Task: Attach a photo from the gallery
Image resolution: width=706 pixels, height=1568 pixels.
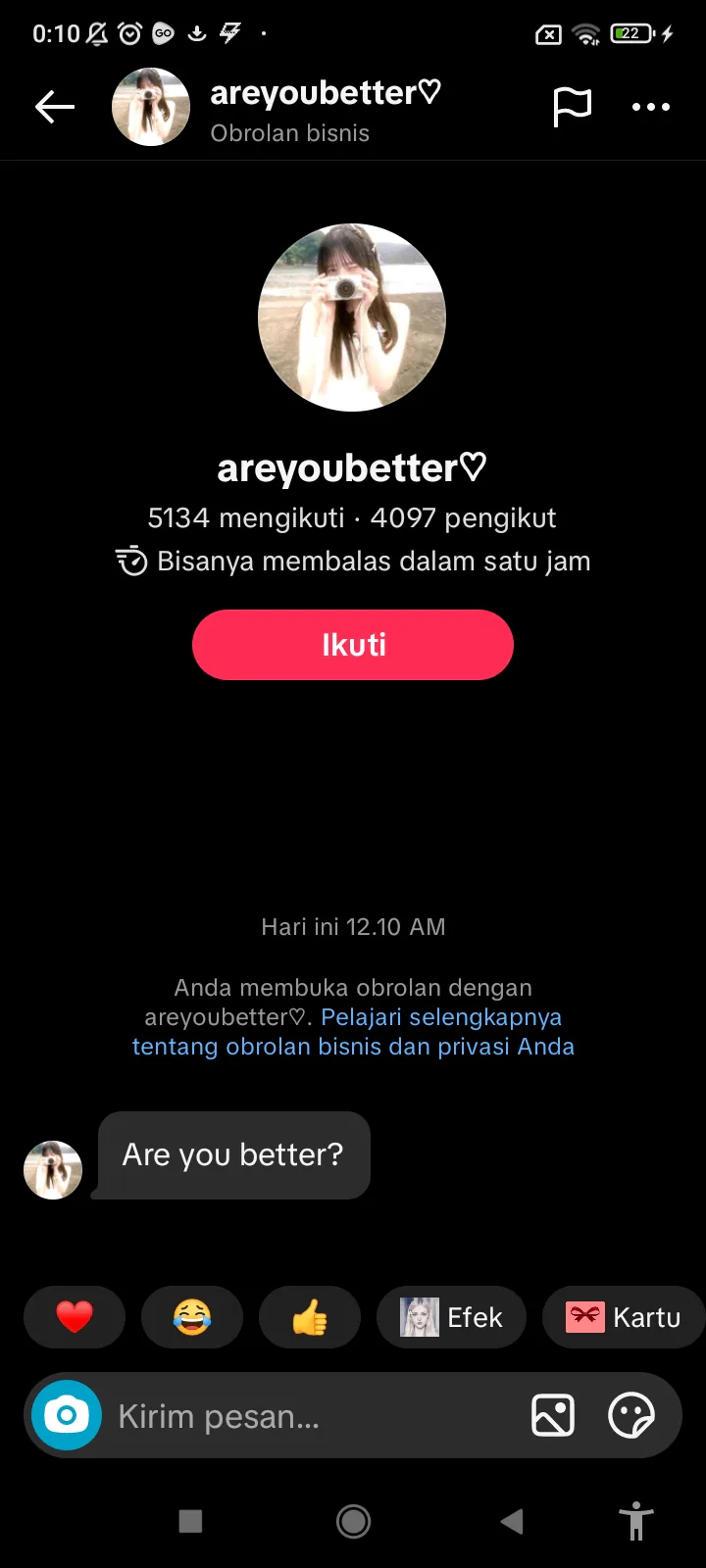Action: pos(553,1415)
